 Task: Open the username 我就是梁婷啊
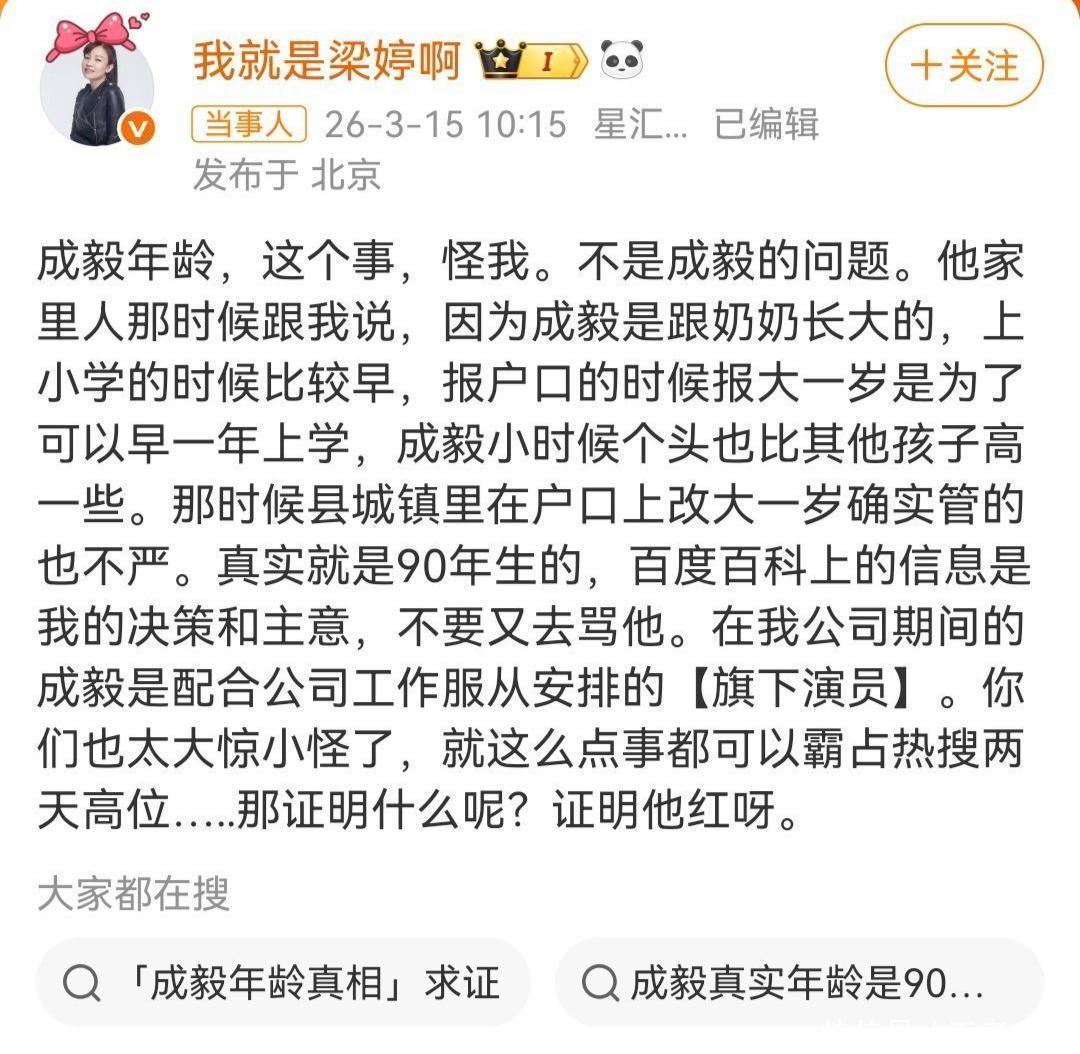(327, 62)
